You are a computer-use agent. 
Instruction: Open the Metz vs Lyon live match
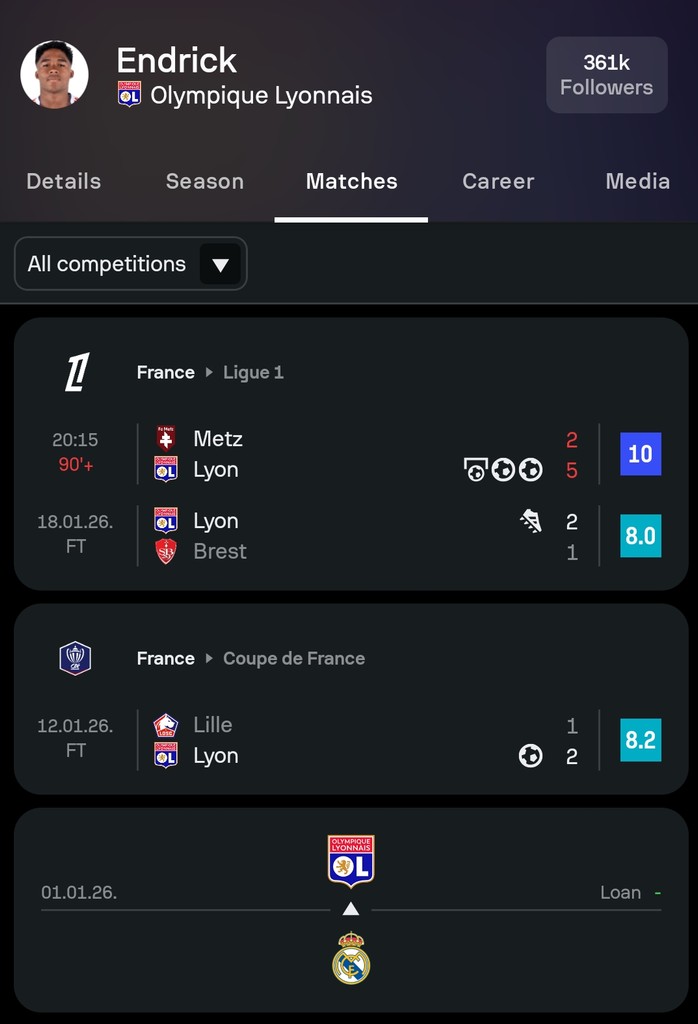tap(350, 454)
